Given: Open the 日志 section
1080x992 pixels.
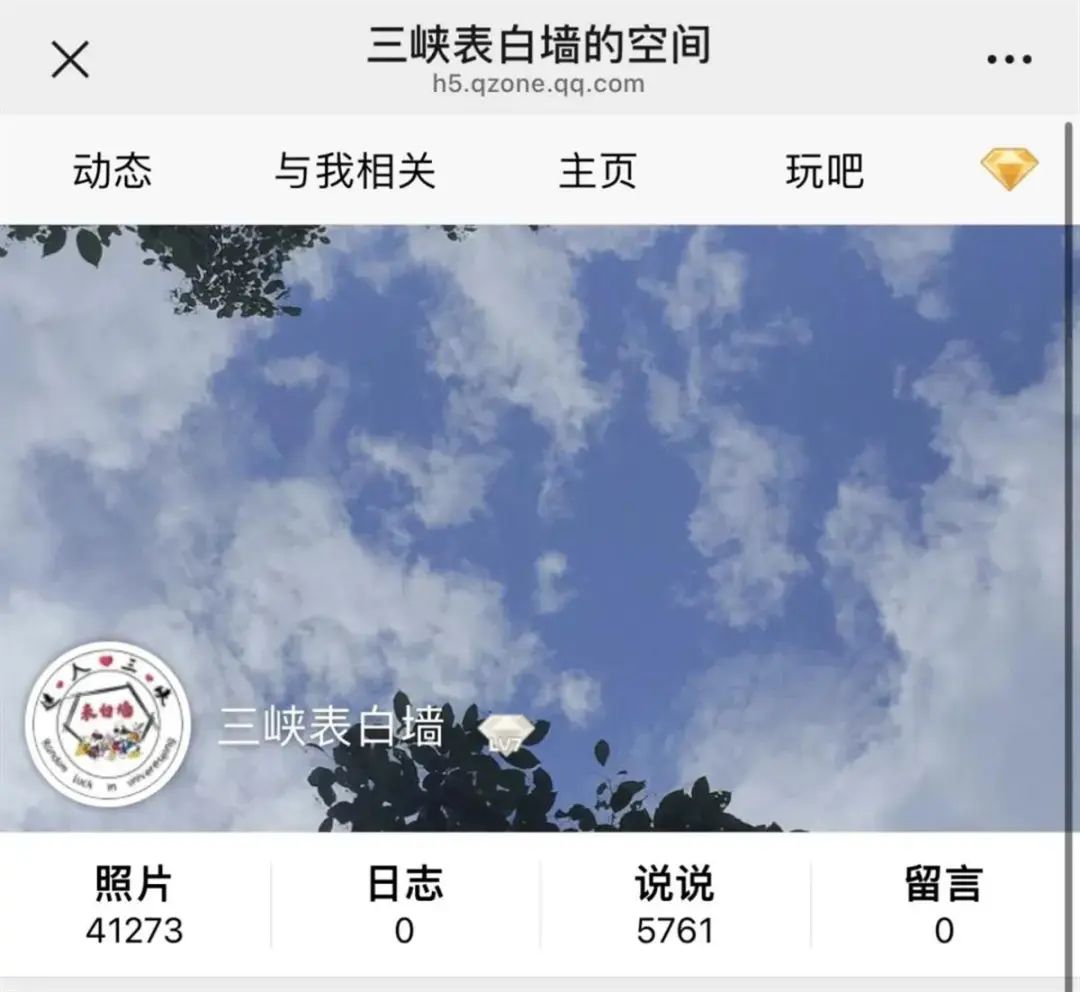Looking at the screenshot, I should coord(404,906).
